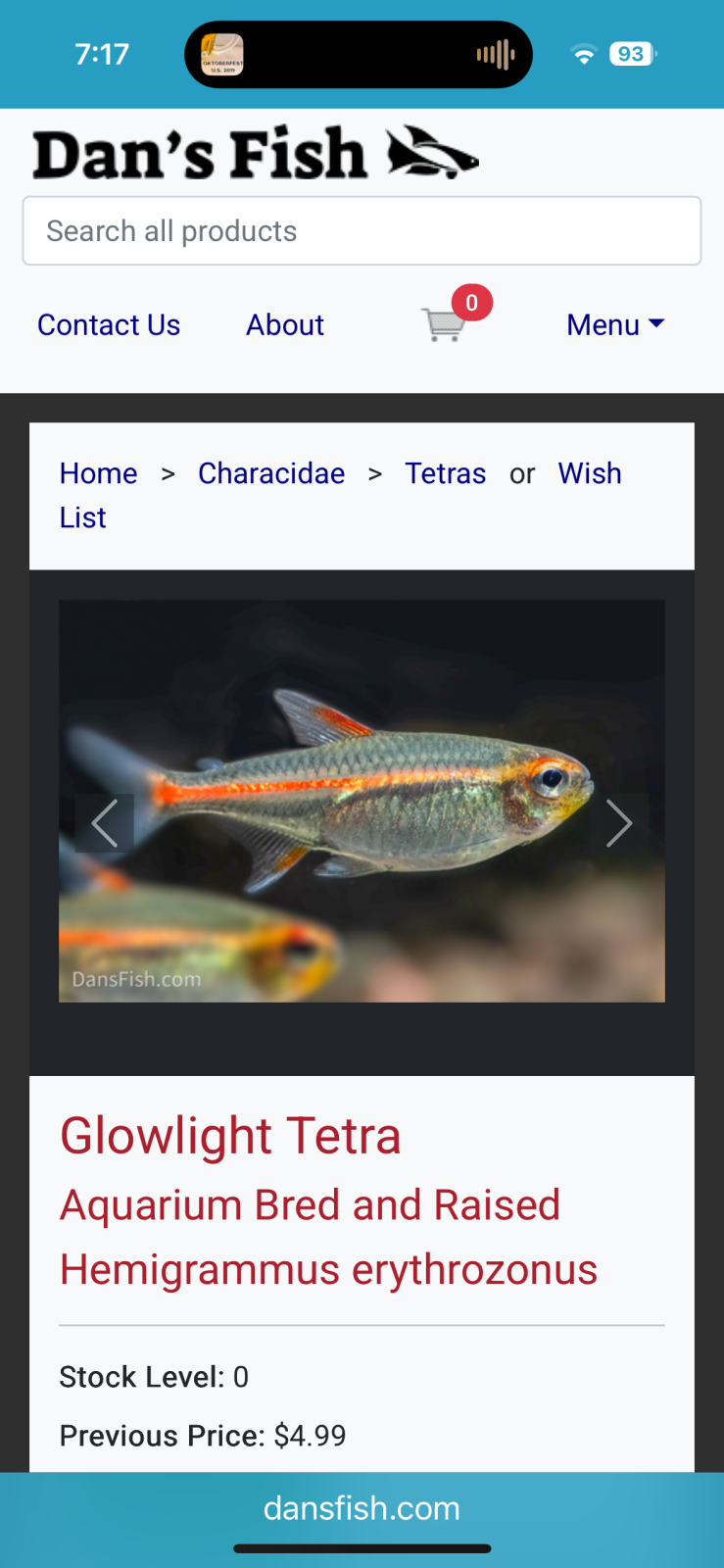Tap the dansfish.com address bar
724x1568 pixels.
[x=362, y=1508]
